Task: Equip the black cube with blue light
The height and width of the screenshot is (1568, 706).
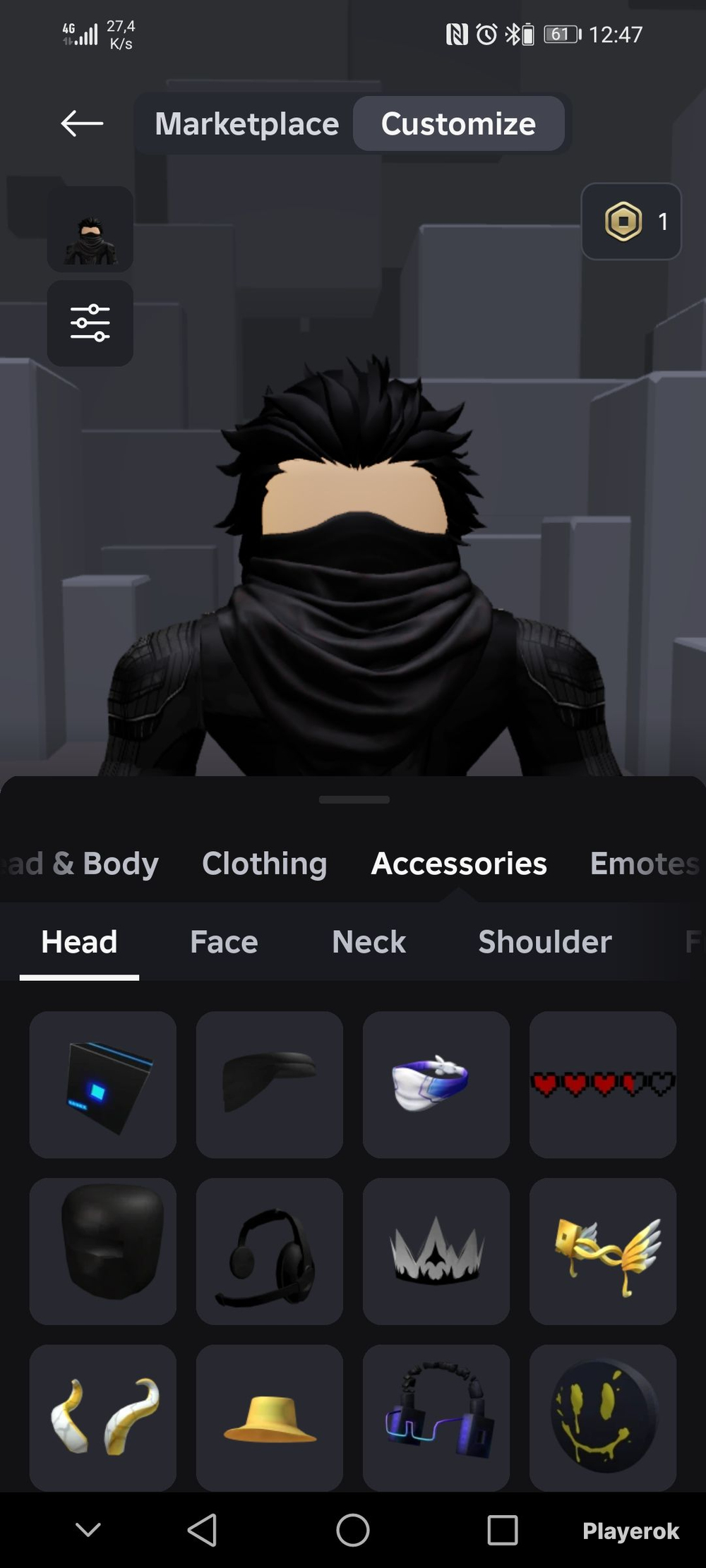Action: pos(103,1085)
